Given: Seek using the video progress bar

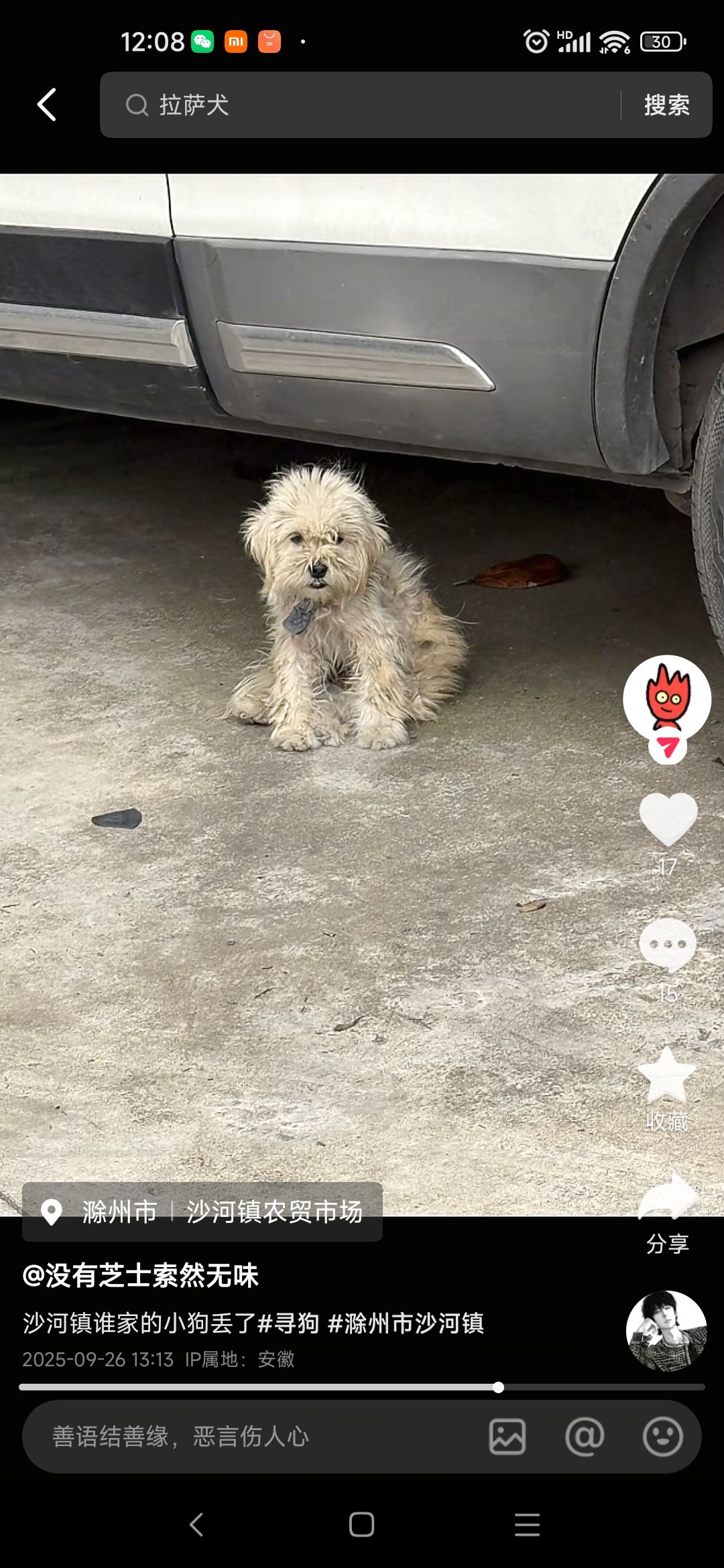Looking at the screenshot, I should [x=362, y=1387].
